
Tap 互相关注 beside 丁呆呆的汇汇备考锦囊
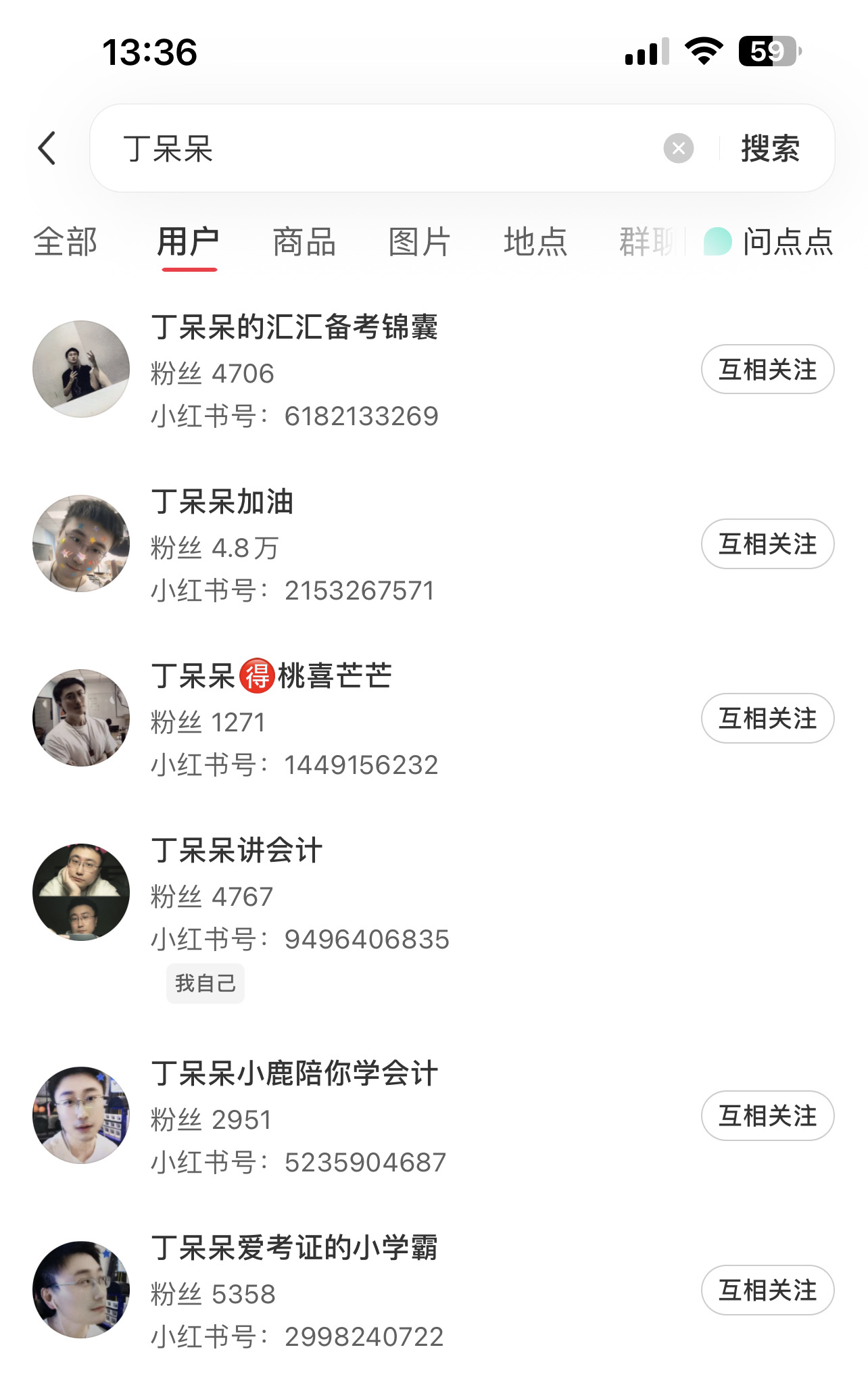coord(767,370)
